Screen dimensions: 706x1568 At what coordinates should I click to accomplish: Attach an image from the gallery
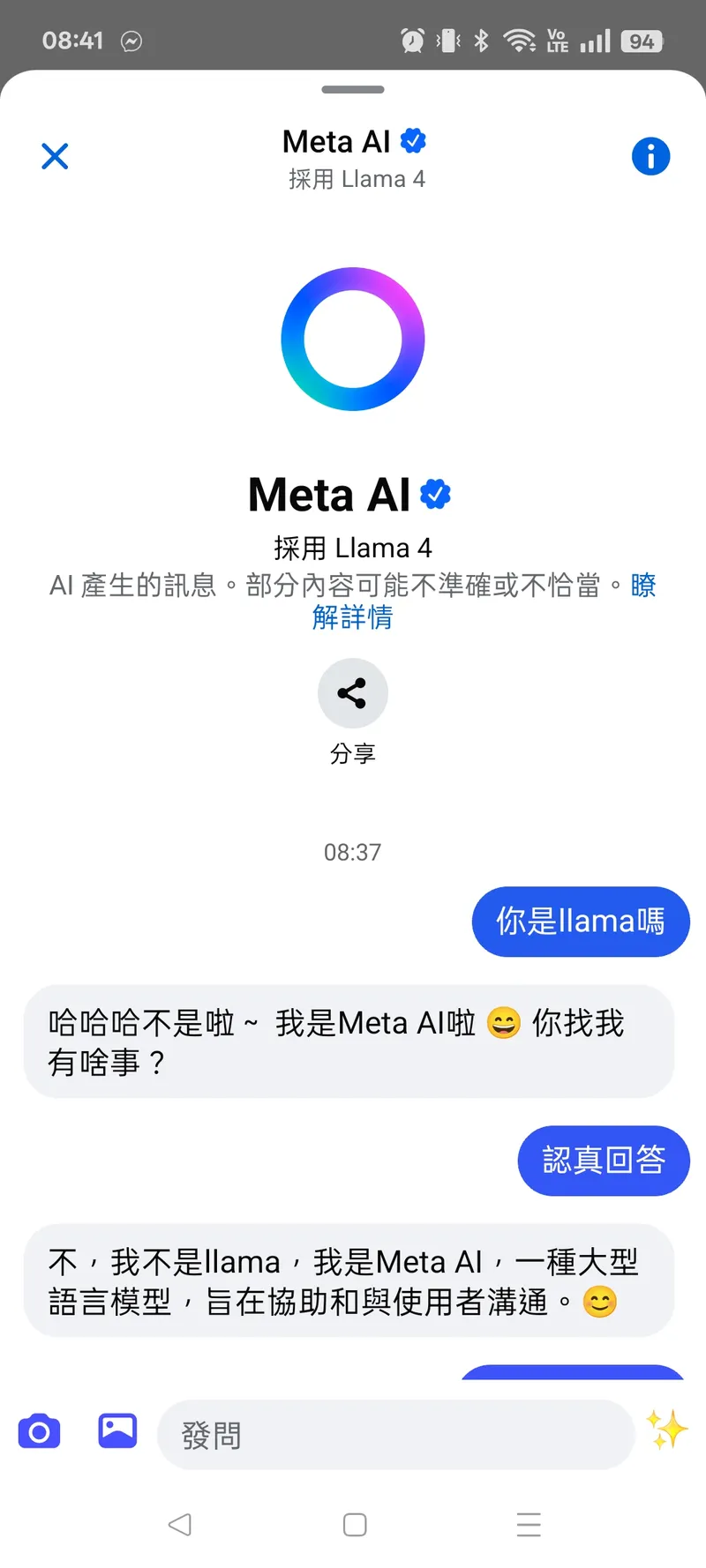pos(117,1430)
